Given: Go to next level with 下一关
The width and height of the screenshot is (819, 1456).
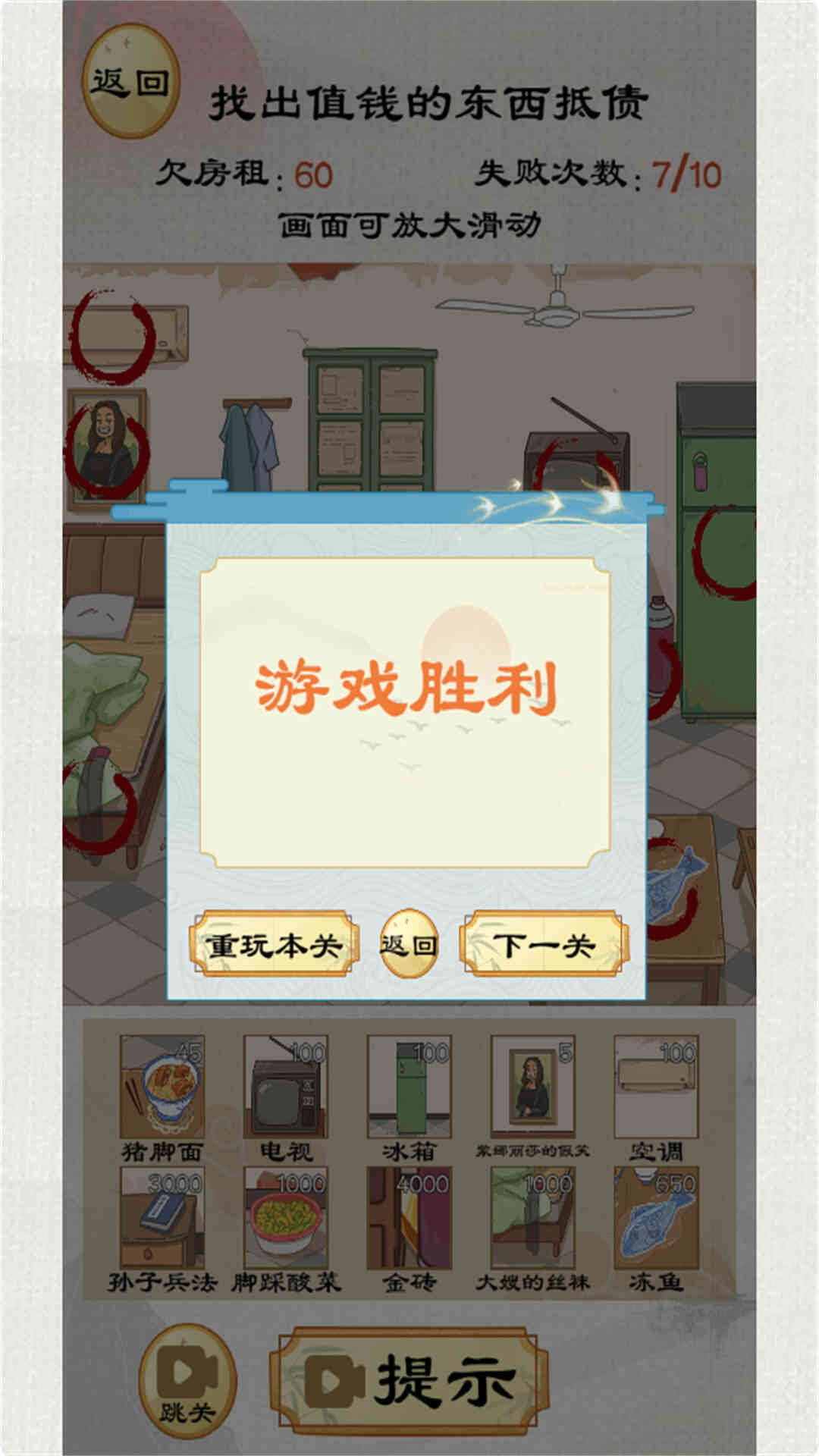Looking at the screenshot, I should point(544,944).
